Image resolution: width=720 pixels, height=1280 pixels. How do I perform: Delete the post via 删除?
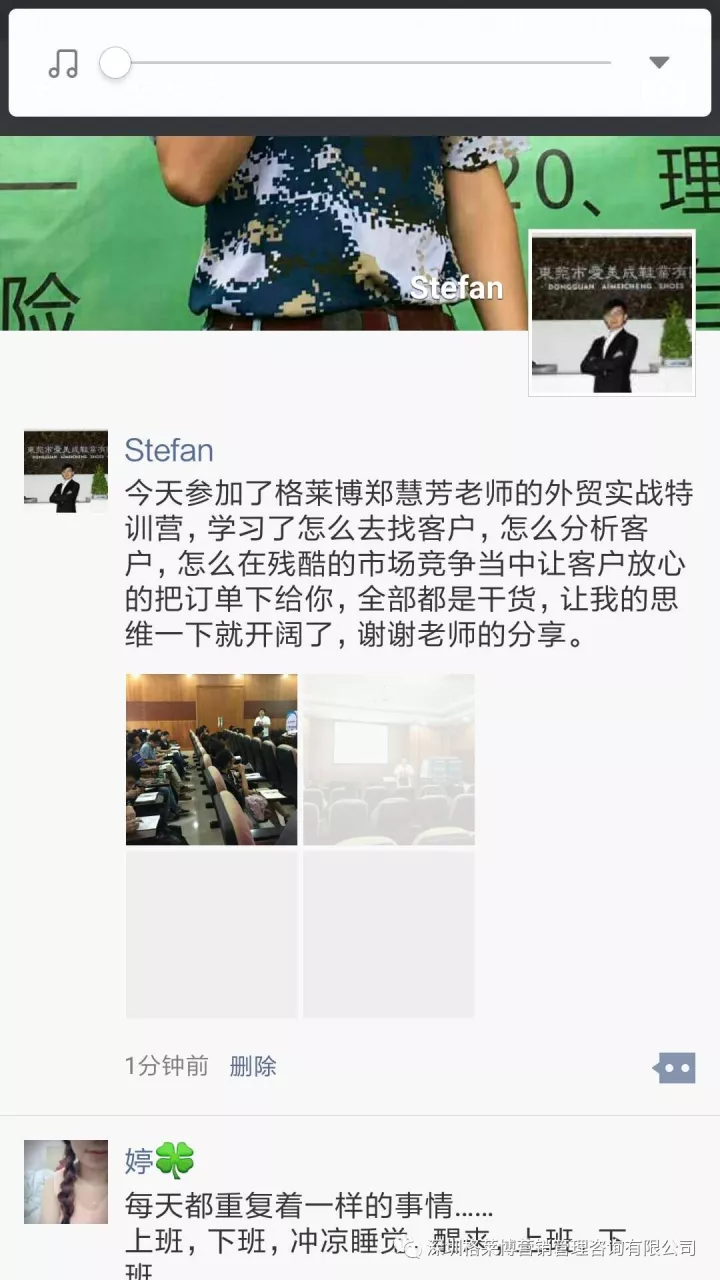point(253,1066)
